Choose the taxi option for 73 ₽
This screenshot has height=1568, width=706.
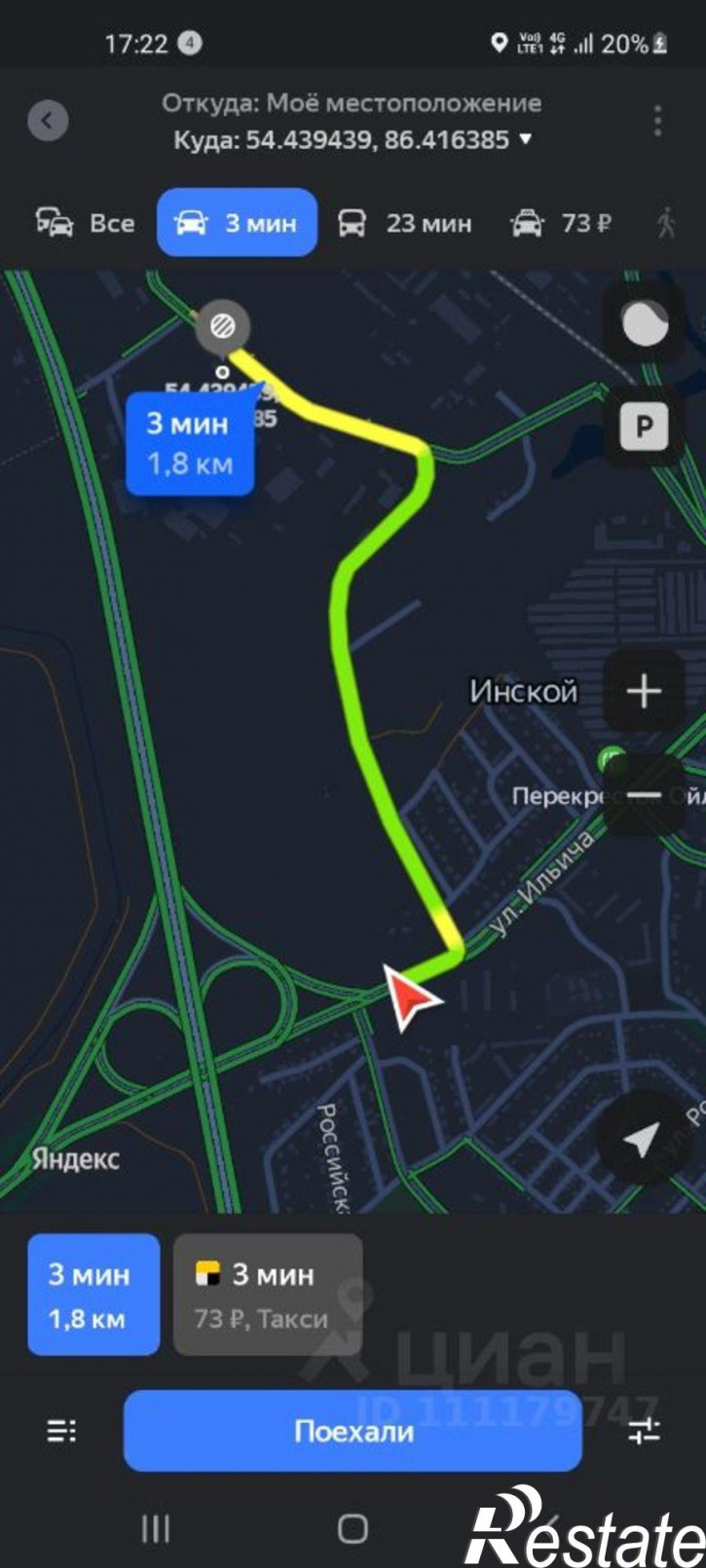pyautogui.click(x=267, y=1294)
